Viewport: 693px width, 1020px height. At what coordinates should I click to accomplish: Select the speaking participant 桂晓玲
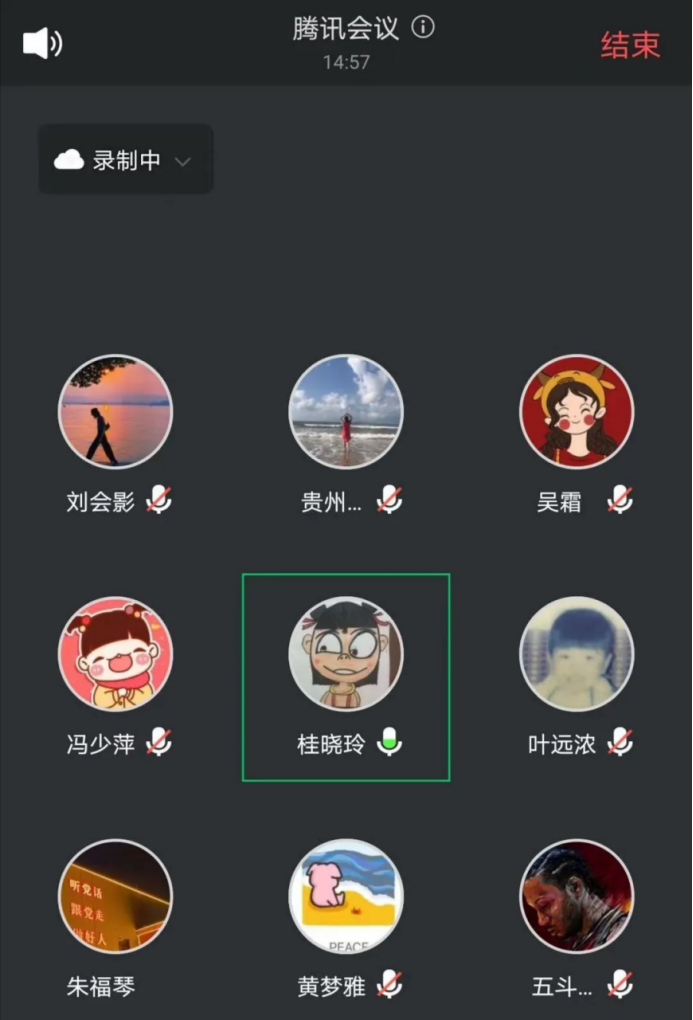(x=346, y=654)
